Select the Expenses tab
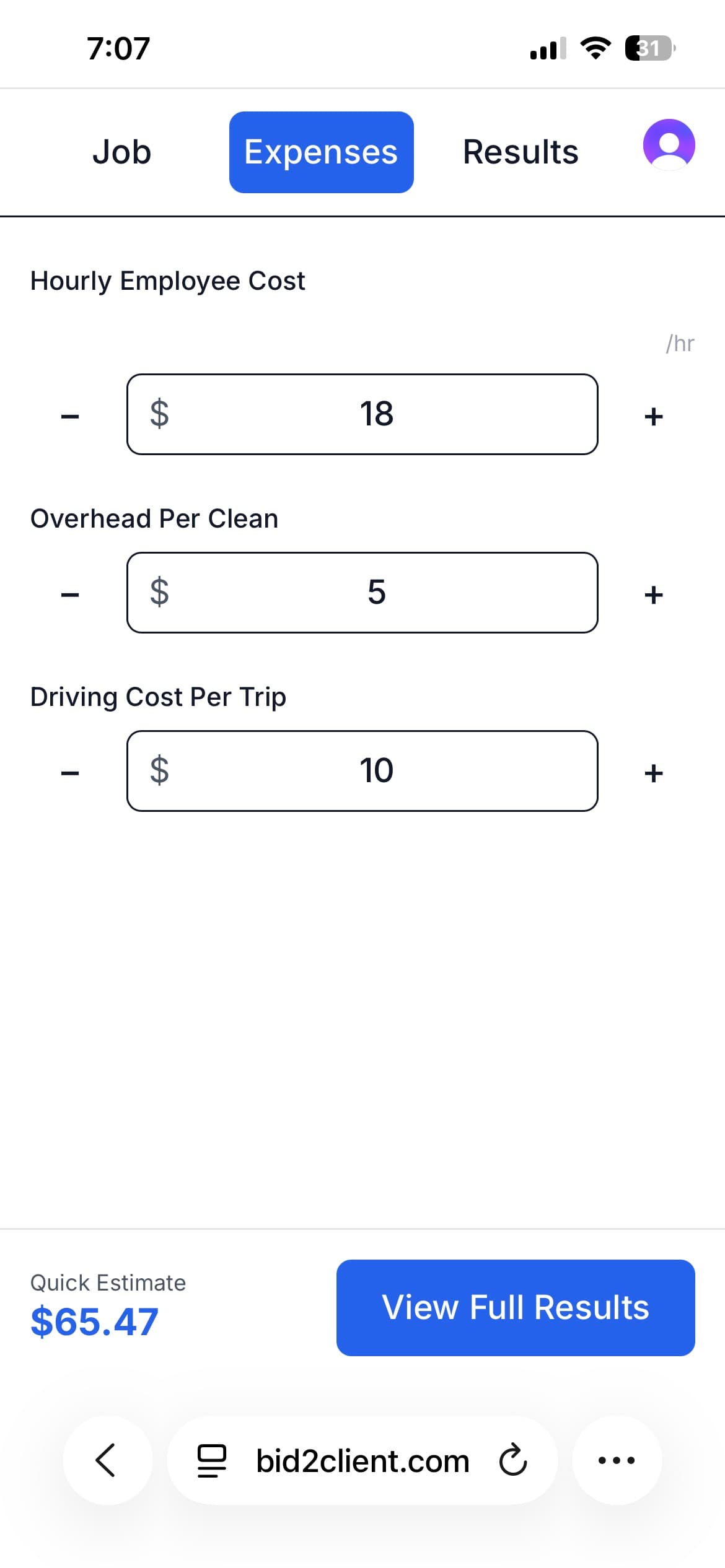 321,152
